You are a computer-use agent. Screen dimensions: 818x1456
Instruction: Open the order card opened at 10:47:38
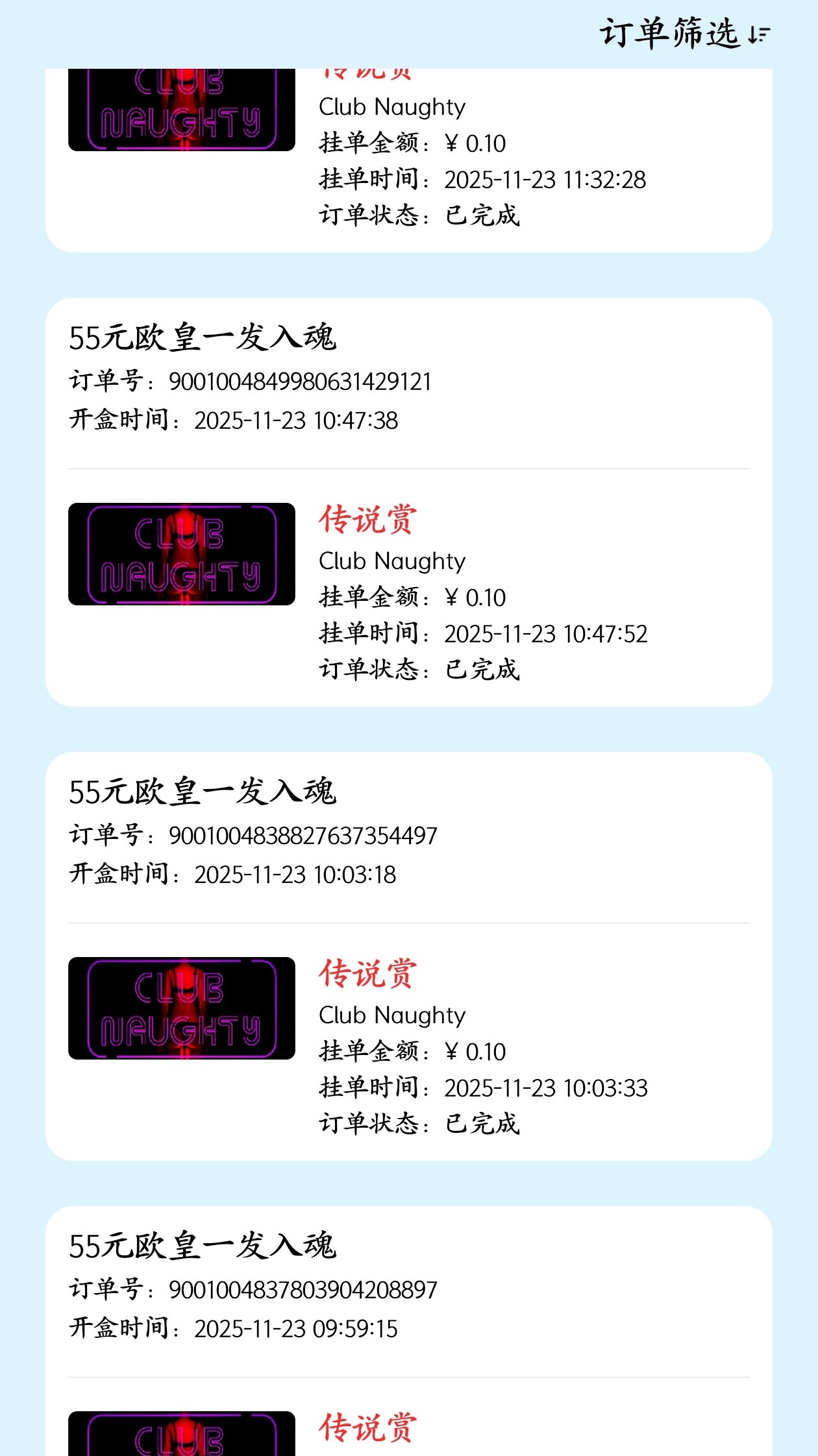(409, 502)
